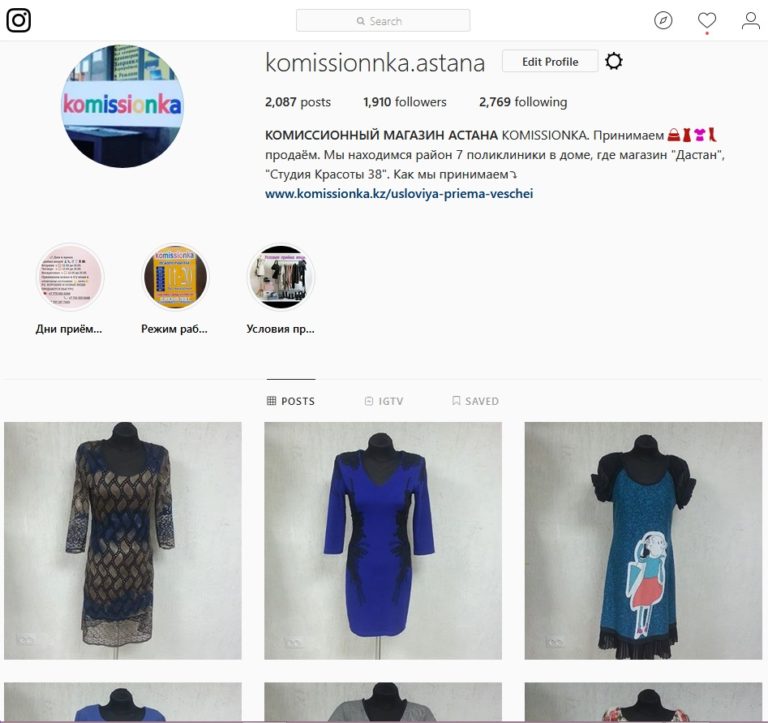View the komissionka profile picture
This screenshot has width=768, height=723.
pos(123,106)
